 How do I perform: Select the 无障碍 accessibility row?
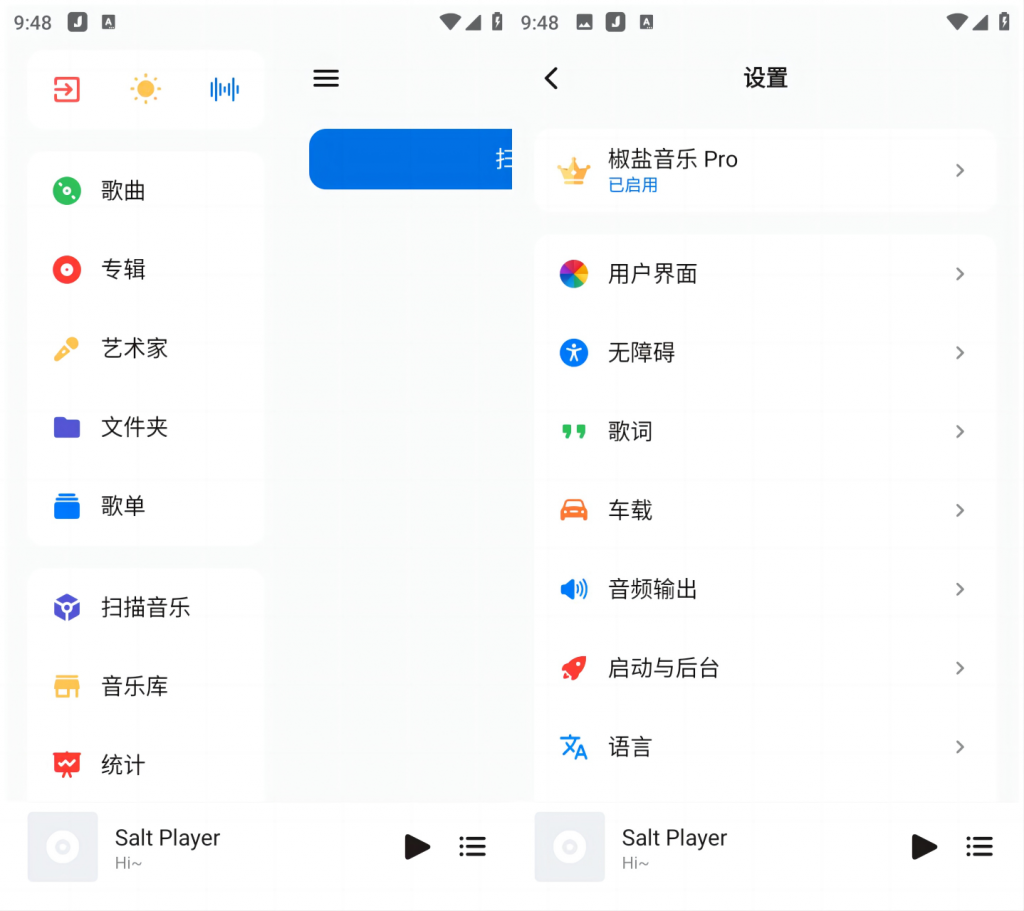click(x=765, y=353)
